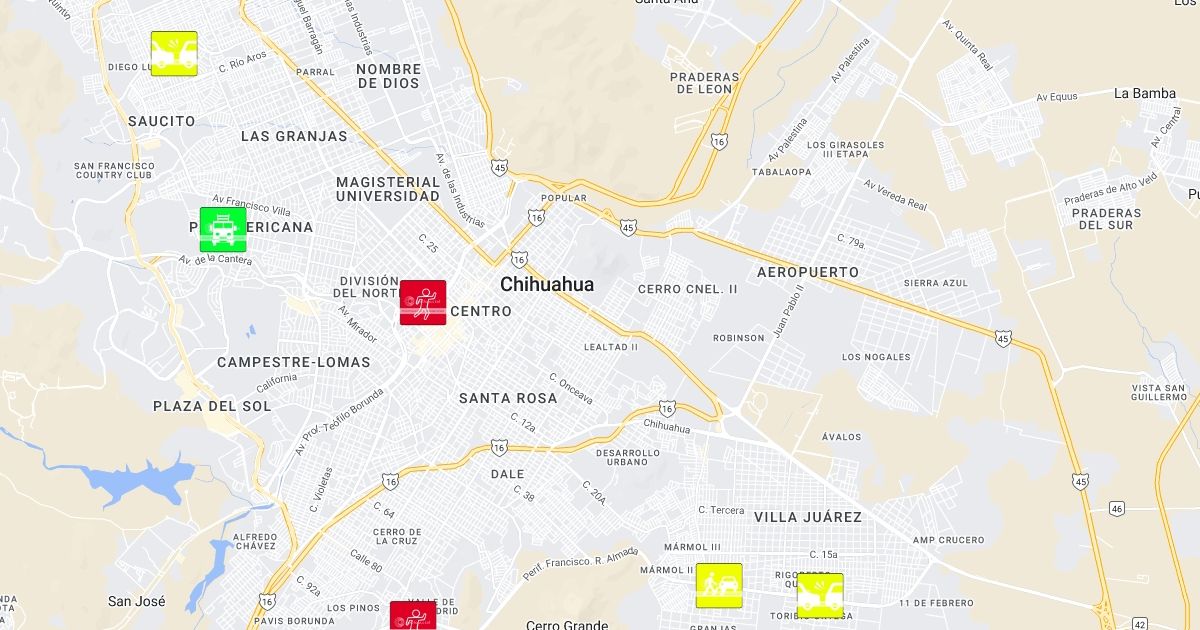Open the red marker near Valle de Madrid

(413, 616)
